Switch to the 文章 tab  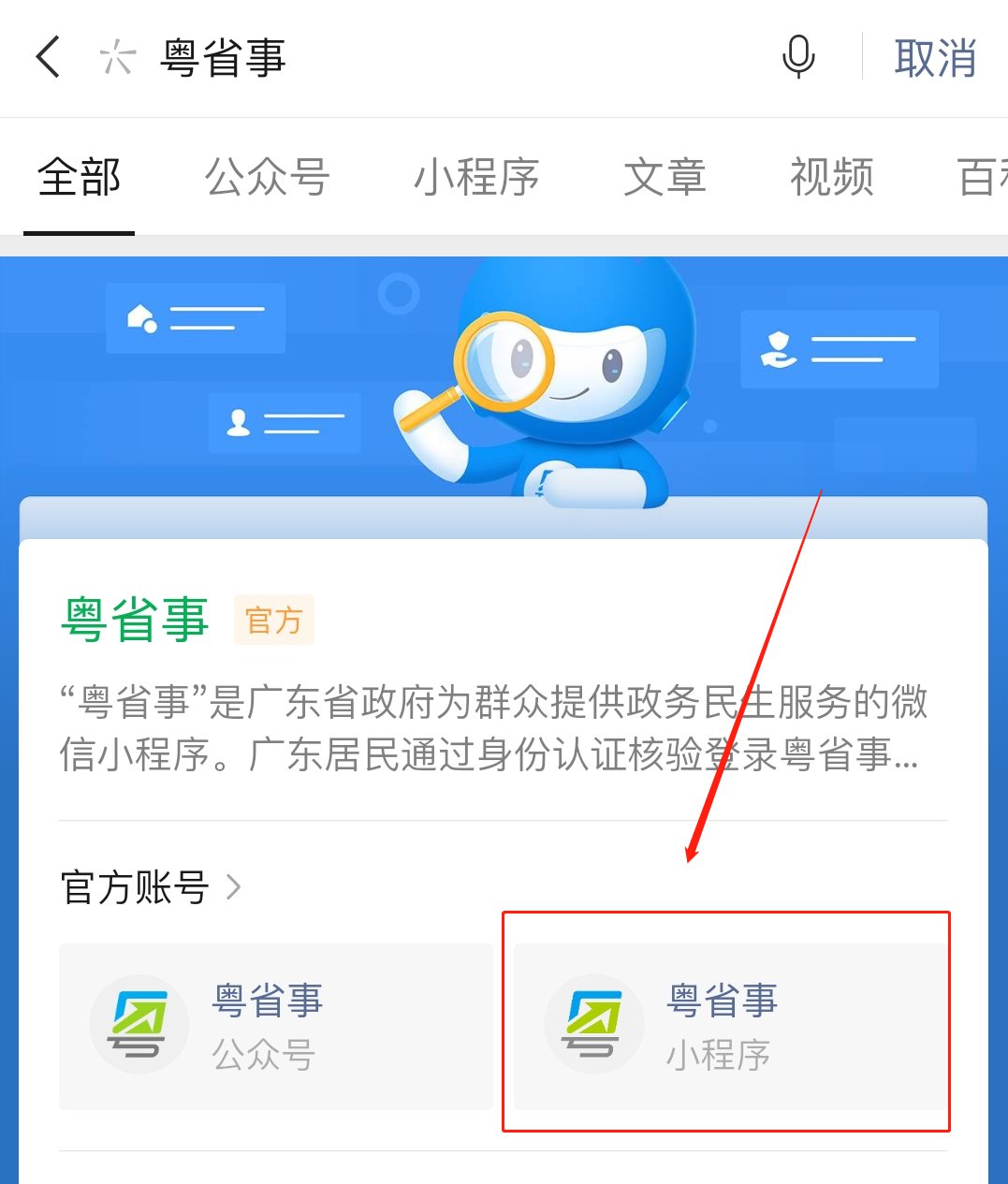(x=665, y=177)
